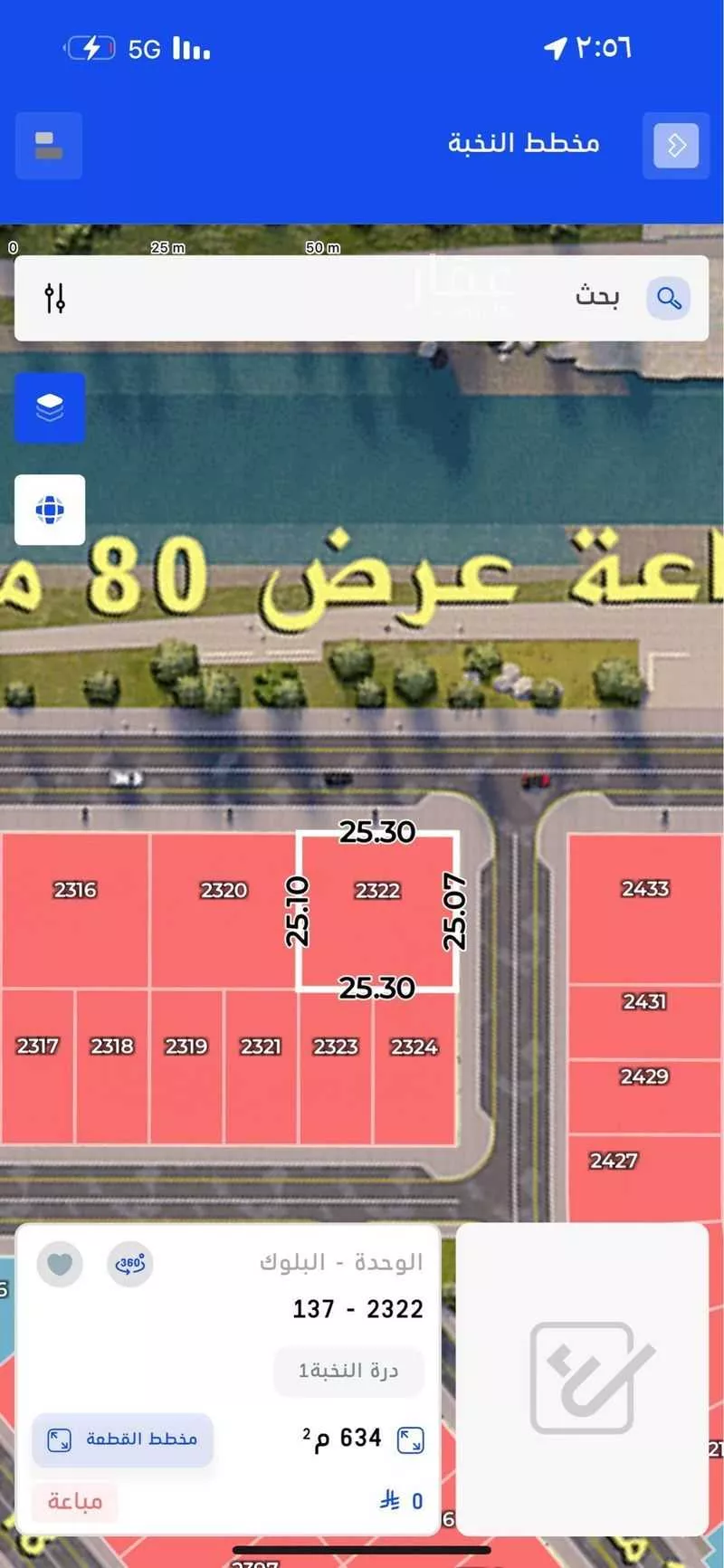Tap the globe map view button
The width and height of the screenshot is (724, 1568).
point(50,510)
